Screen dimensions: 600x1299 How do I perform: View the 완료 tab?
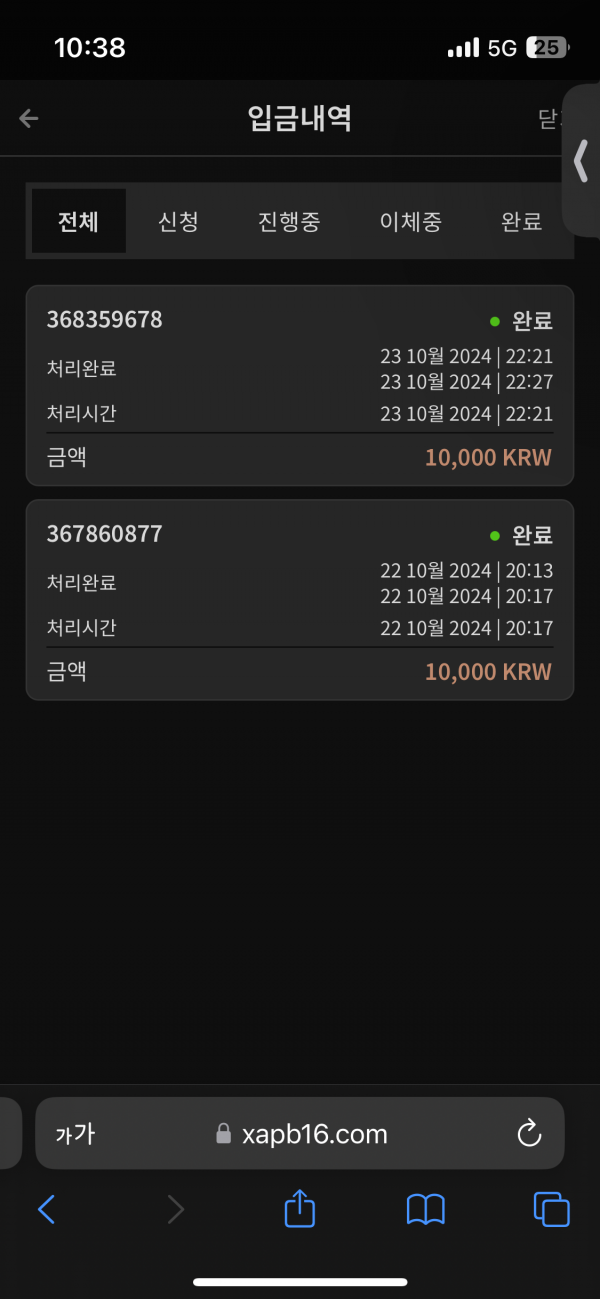522,221
